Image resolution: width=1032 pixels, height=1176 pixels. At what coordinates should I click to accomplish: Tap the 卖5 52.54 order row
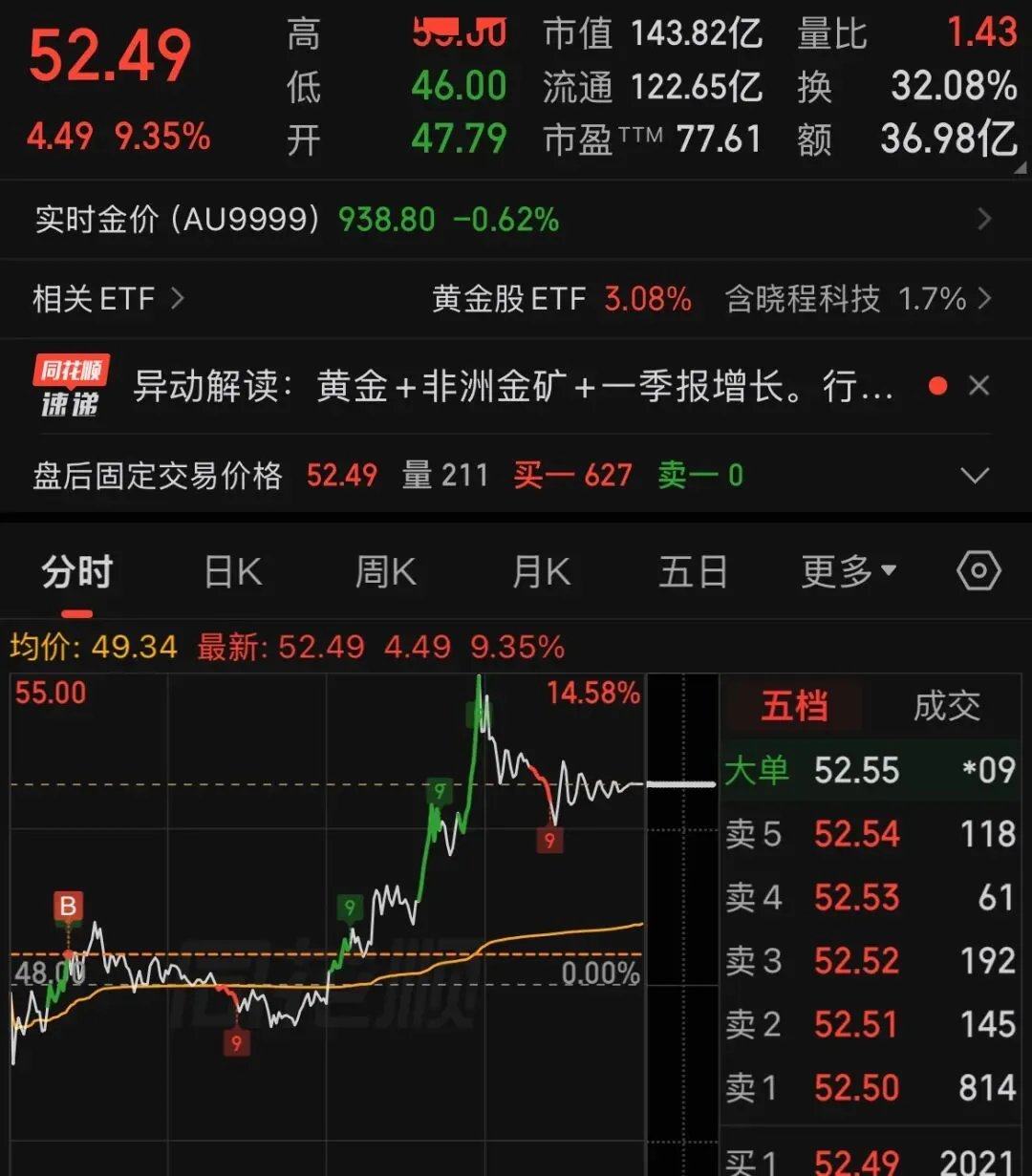point(871,834)
